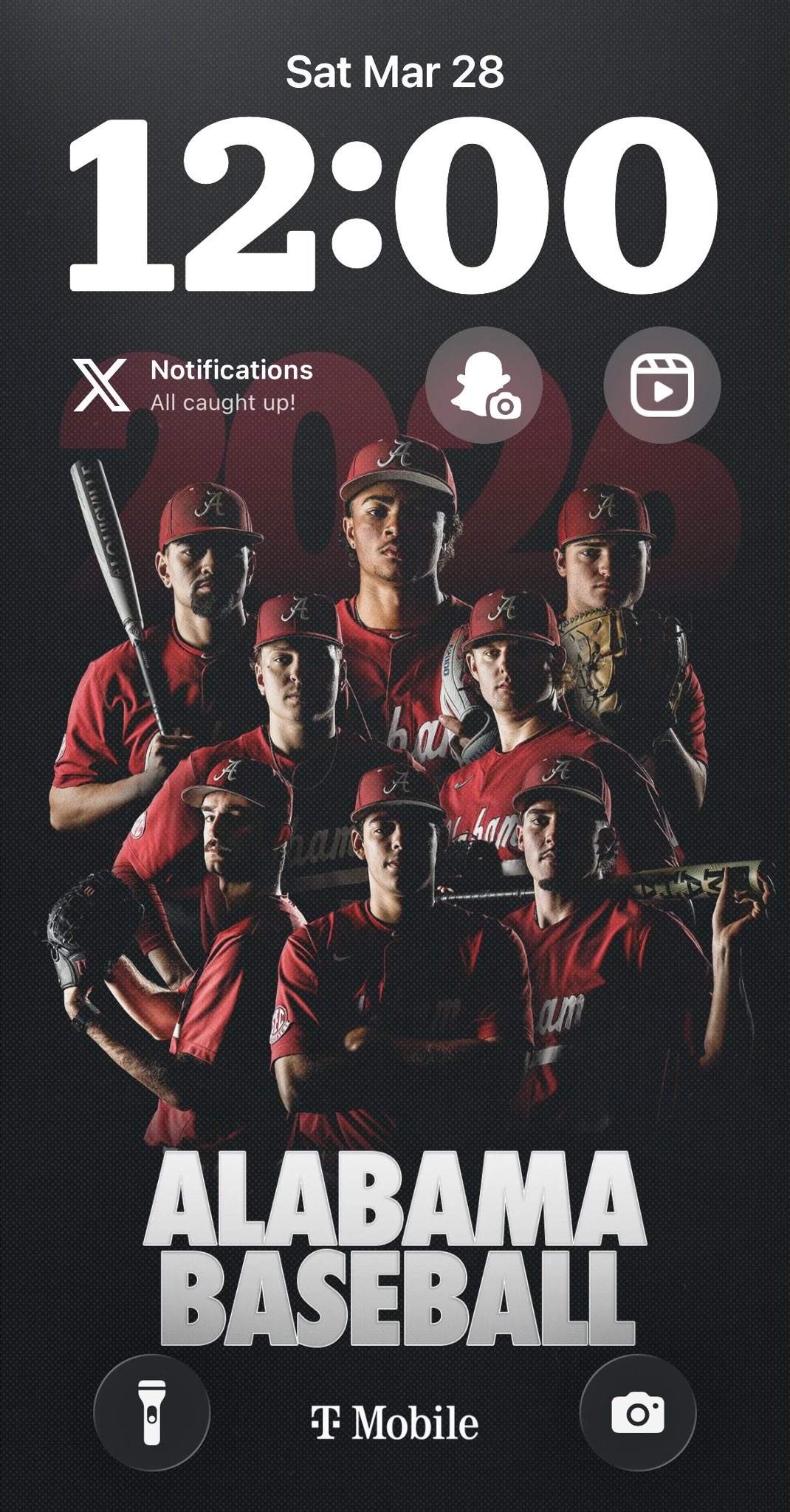Launch the Snapchat camera widget

pyautogui.click(x=484, y=385)
